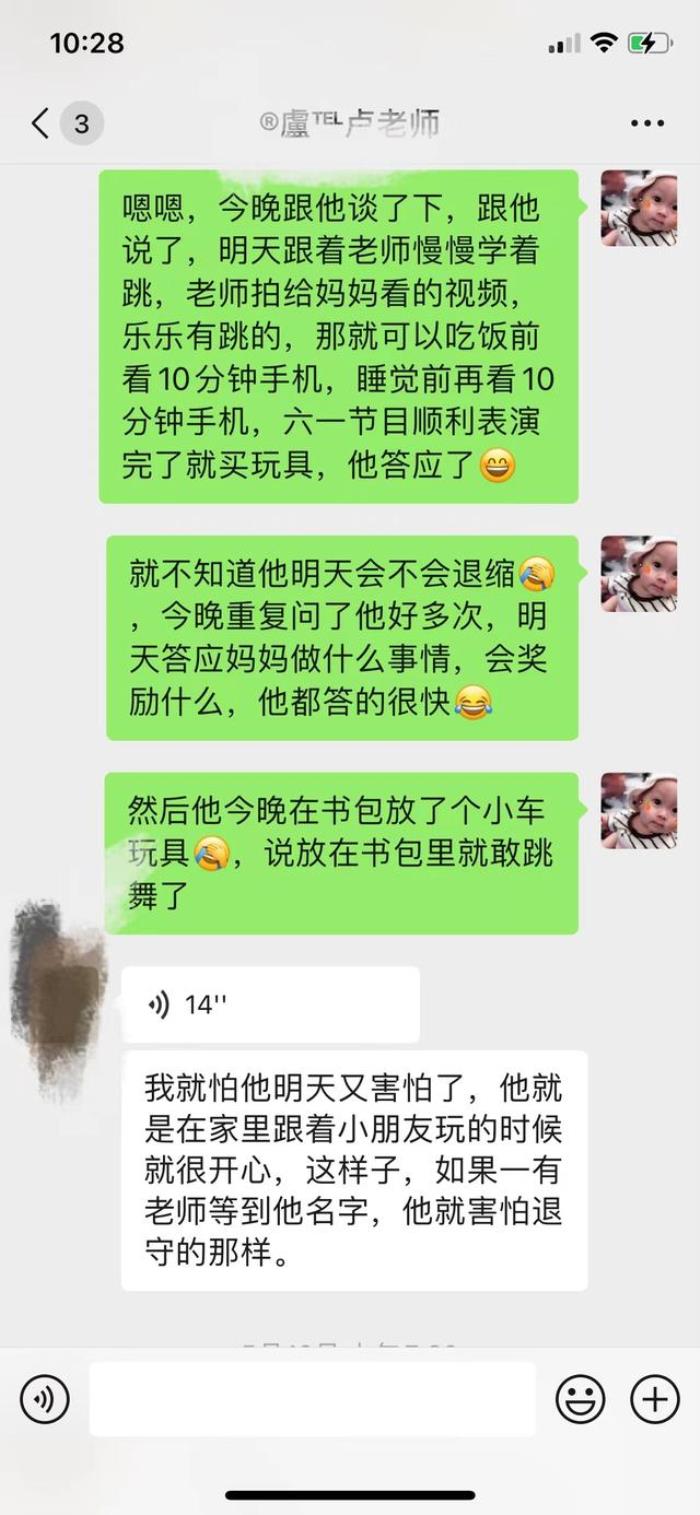Play the 14-second voice message

[270, 1005]
